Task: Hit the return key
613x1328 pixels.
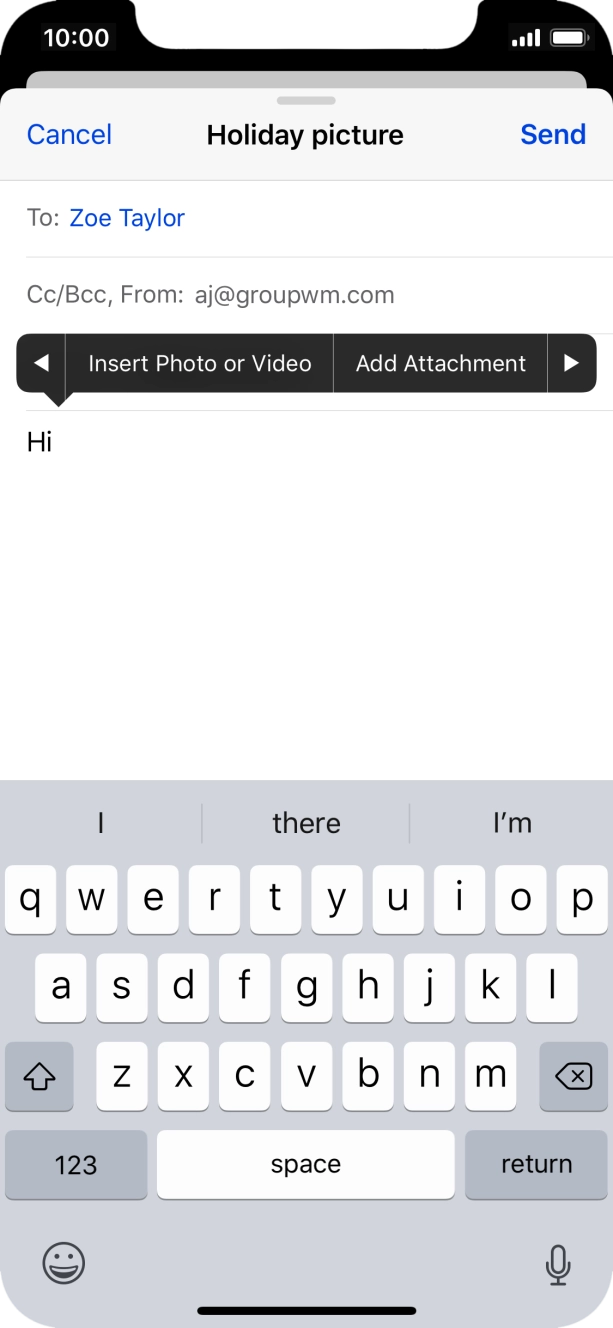Action: click(536, 1164)
